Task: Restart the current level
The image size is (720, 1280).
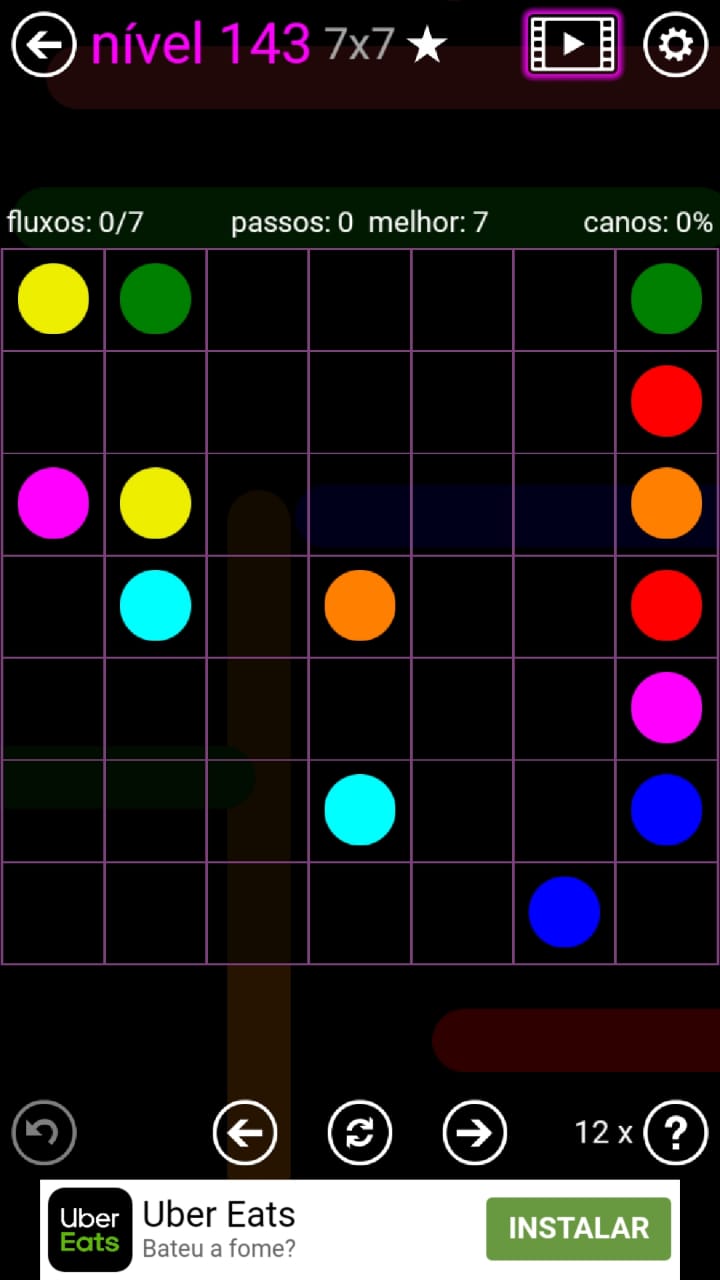Action: coord(360,1132)
